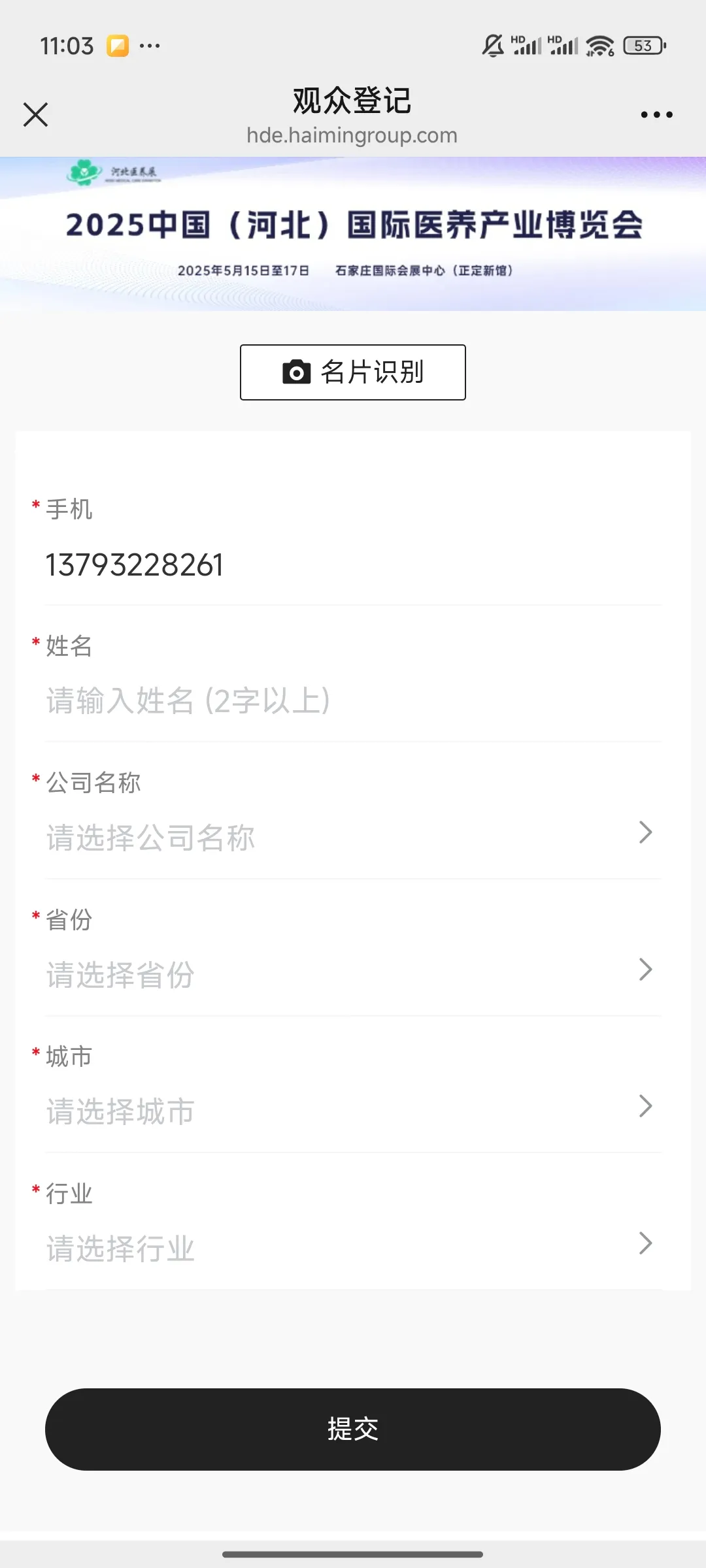
Task: Edit the 手机 phone number field
Action: (x=353, y=565)
